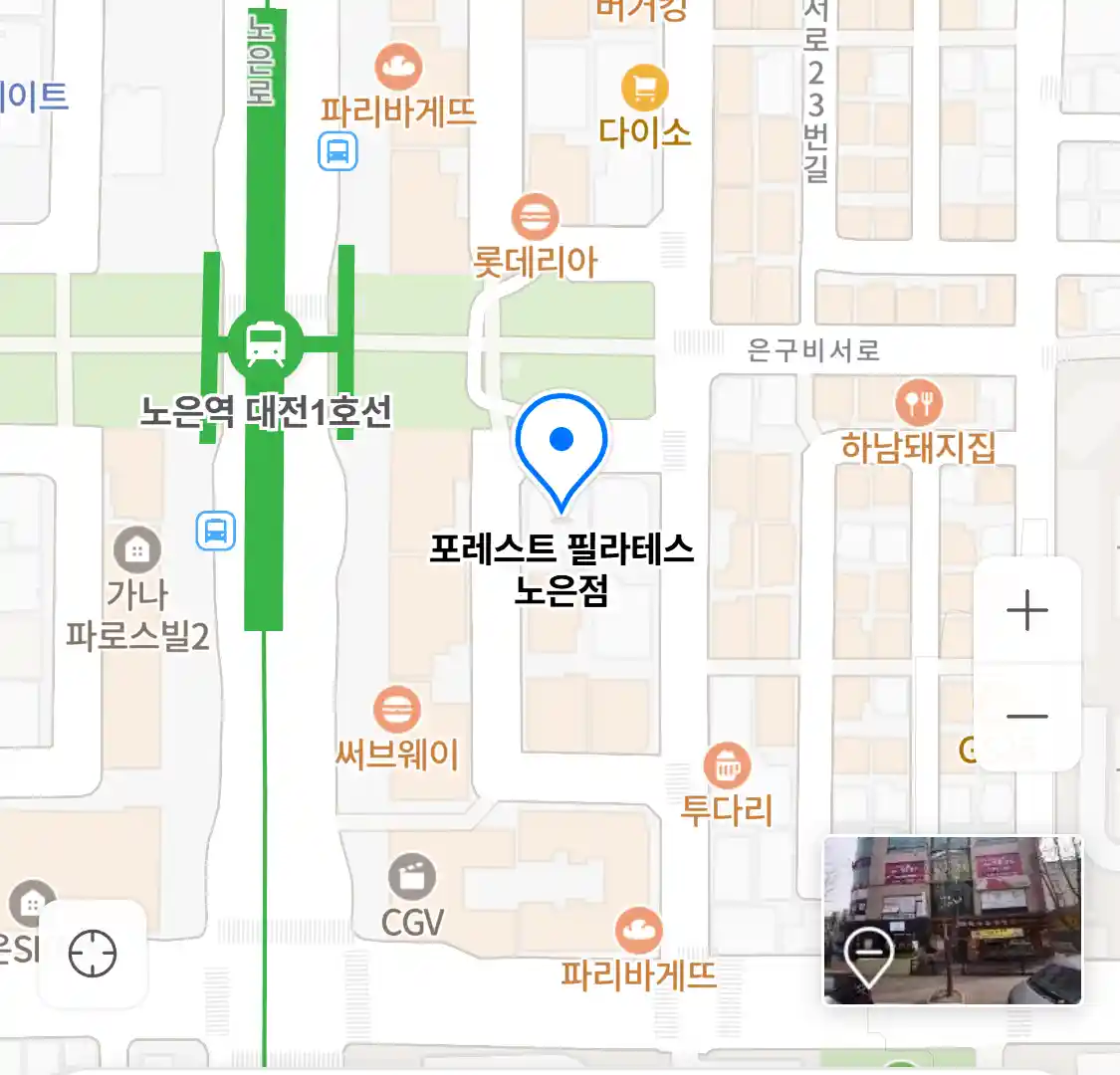Open the 가나 파로스빌2 building marker

pyautogui.click(x=136, y=548)
